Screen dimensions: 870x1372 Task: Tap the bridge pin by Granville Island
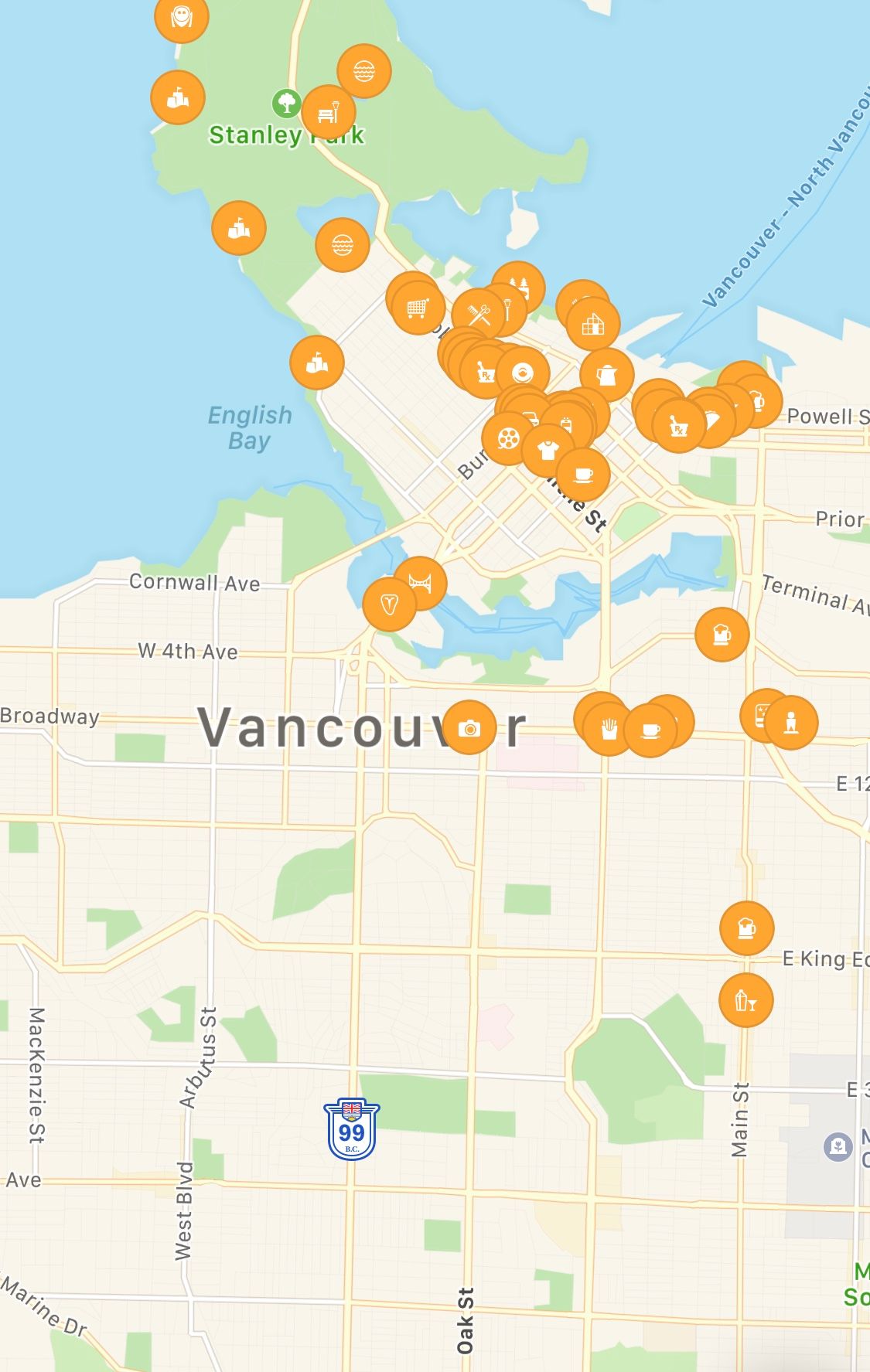421,581
